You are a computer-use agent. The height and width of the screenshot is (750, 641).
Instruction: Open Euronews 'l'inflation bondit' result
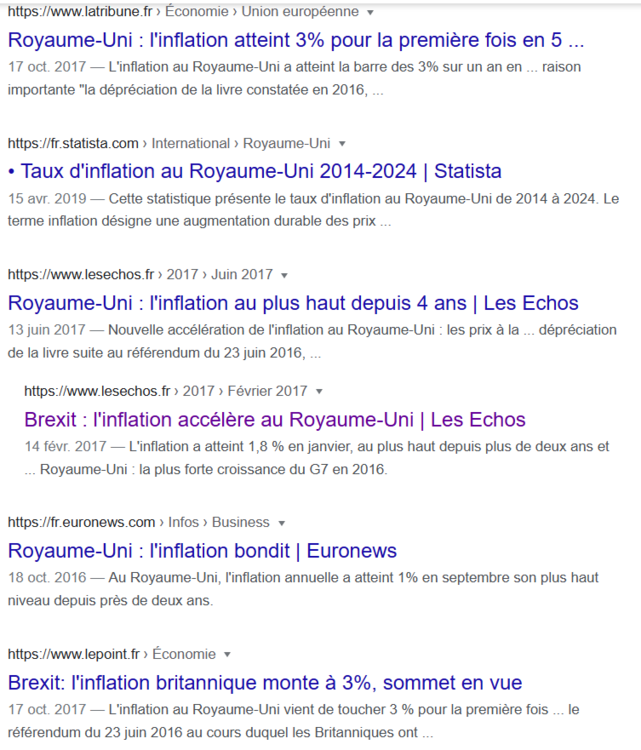click(x=202, y=550)
